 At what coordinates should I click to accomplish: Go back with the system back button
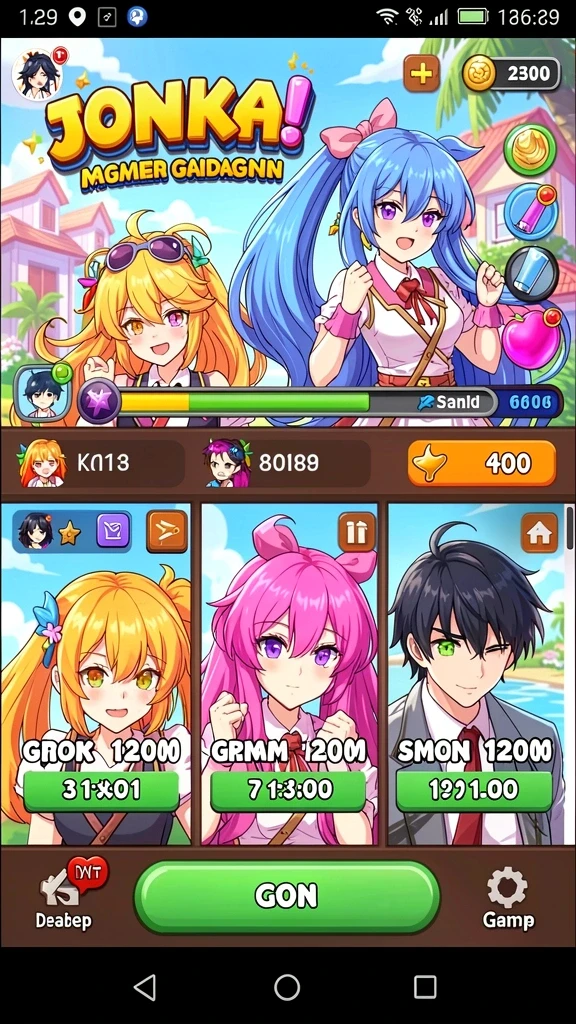pos(145,987)
